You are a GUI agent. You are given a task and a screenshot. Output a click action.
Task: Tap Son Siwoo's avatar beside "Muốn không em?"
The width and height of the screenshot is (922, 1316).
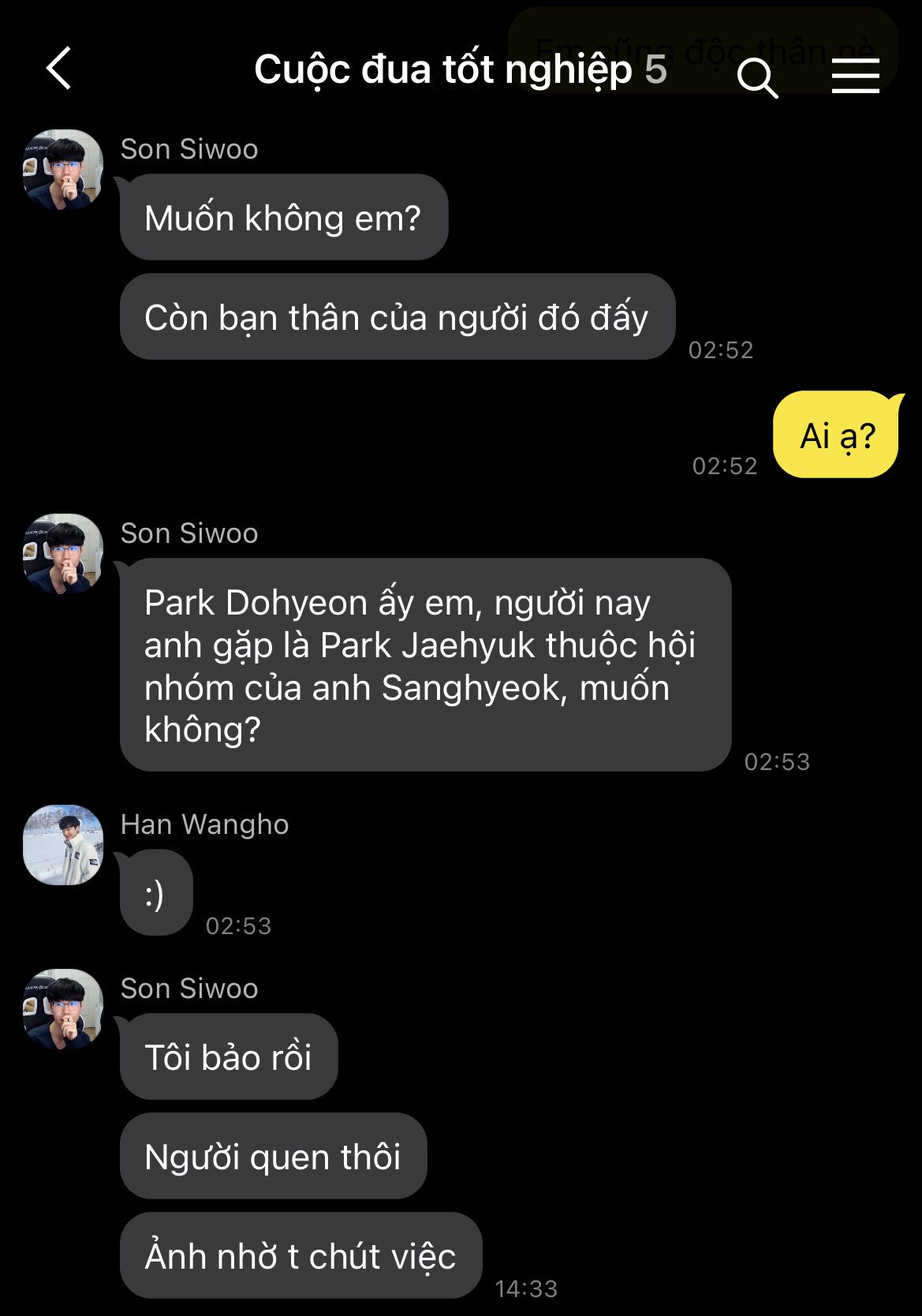[63, 169]
